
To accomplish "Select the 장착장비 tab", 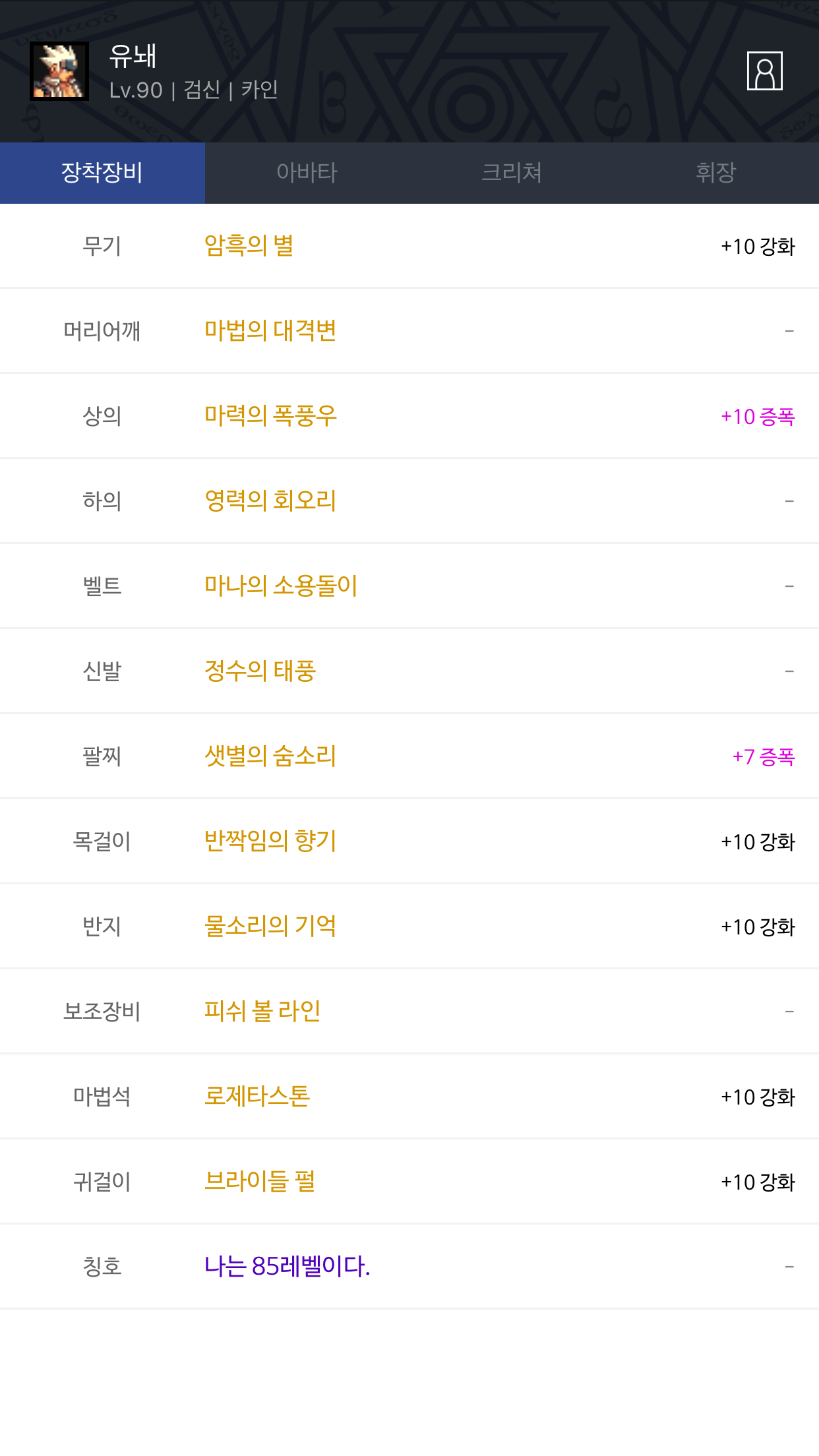I will (102, 173).
